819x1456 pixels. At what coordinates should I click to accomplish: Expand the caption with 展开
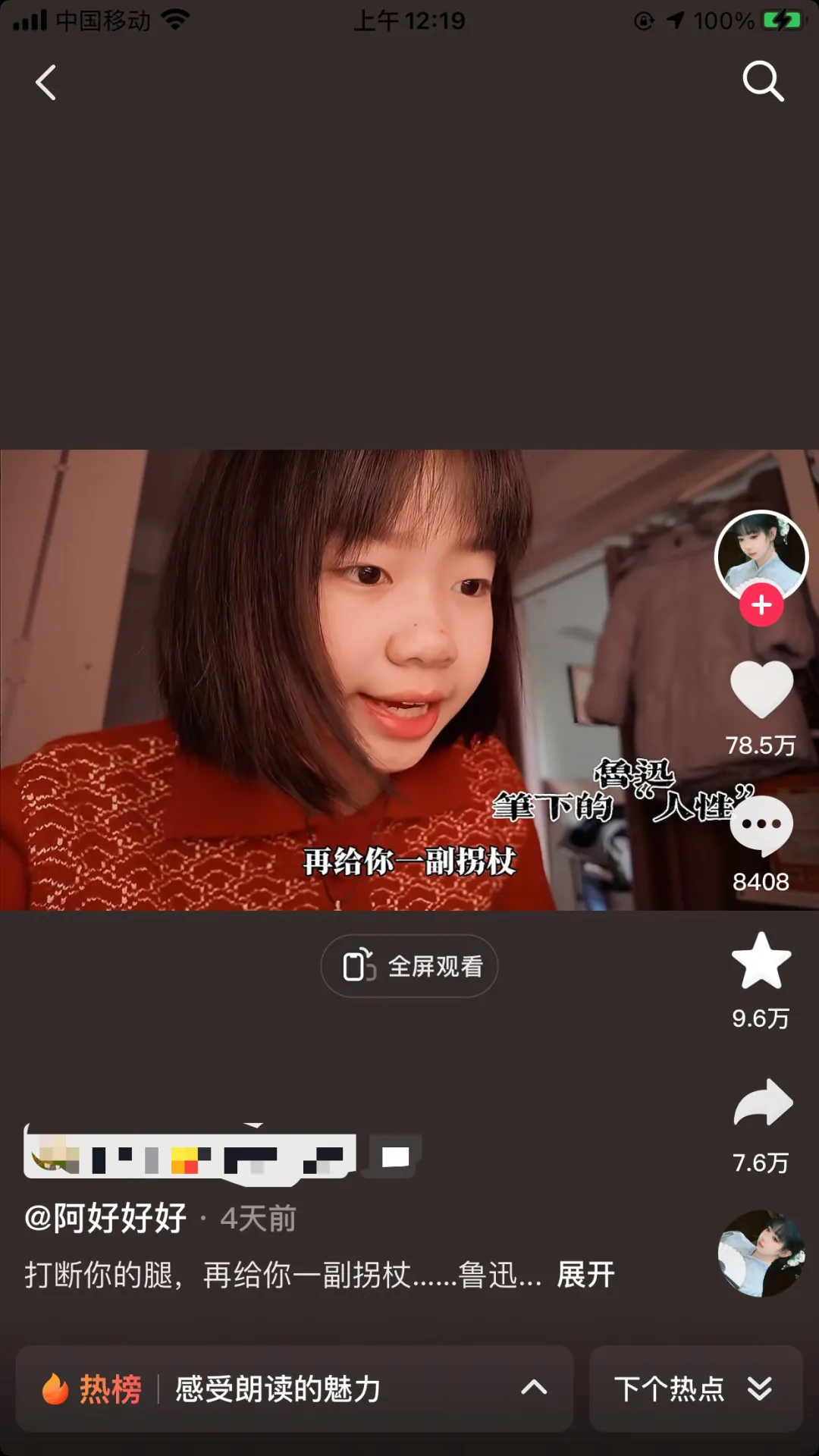(x=585, y=1275)
